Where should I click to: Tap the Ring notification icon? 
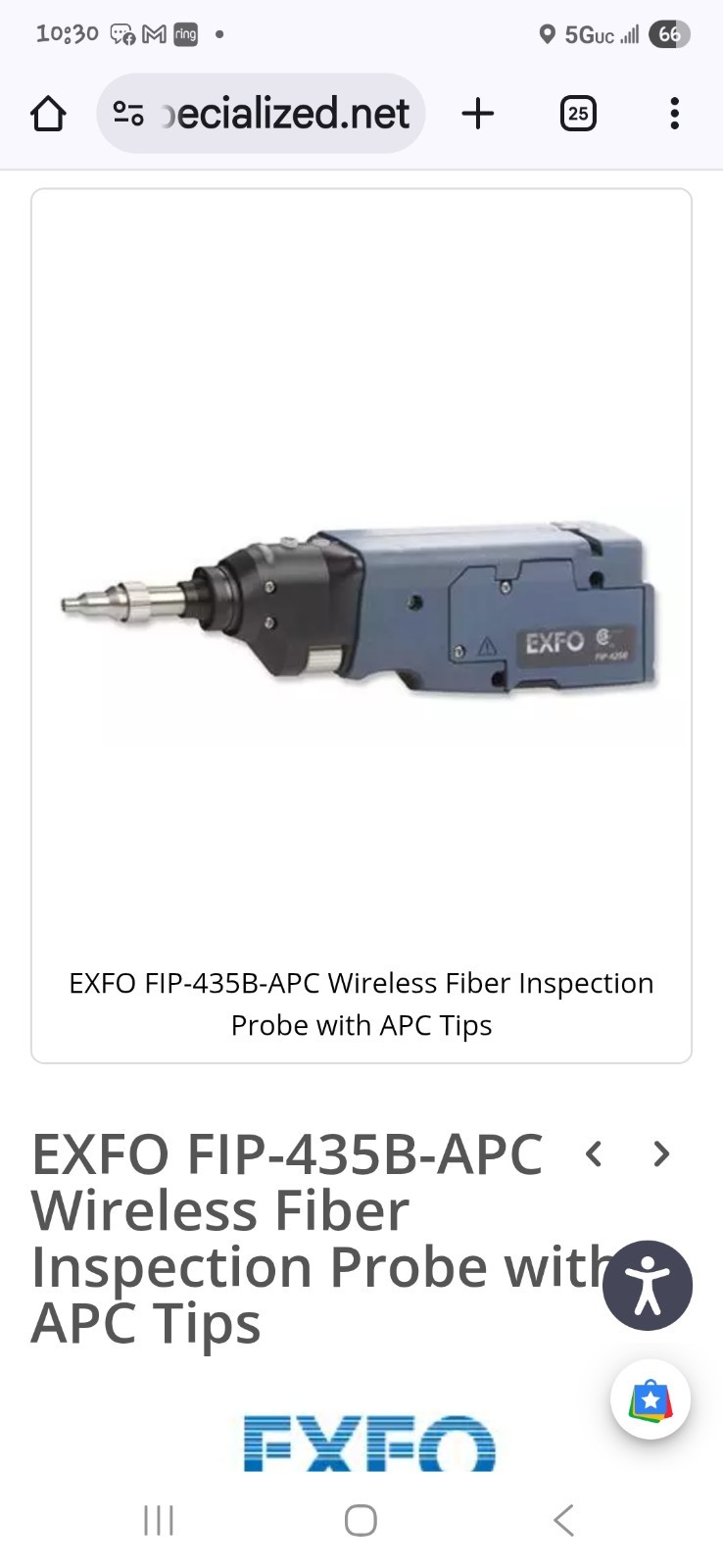point(185,33)
